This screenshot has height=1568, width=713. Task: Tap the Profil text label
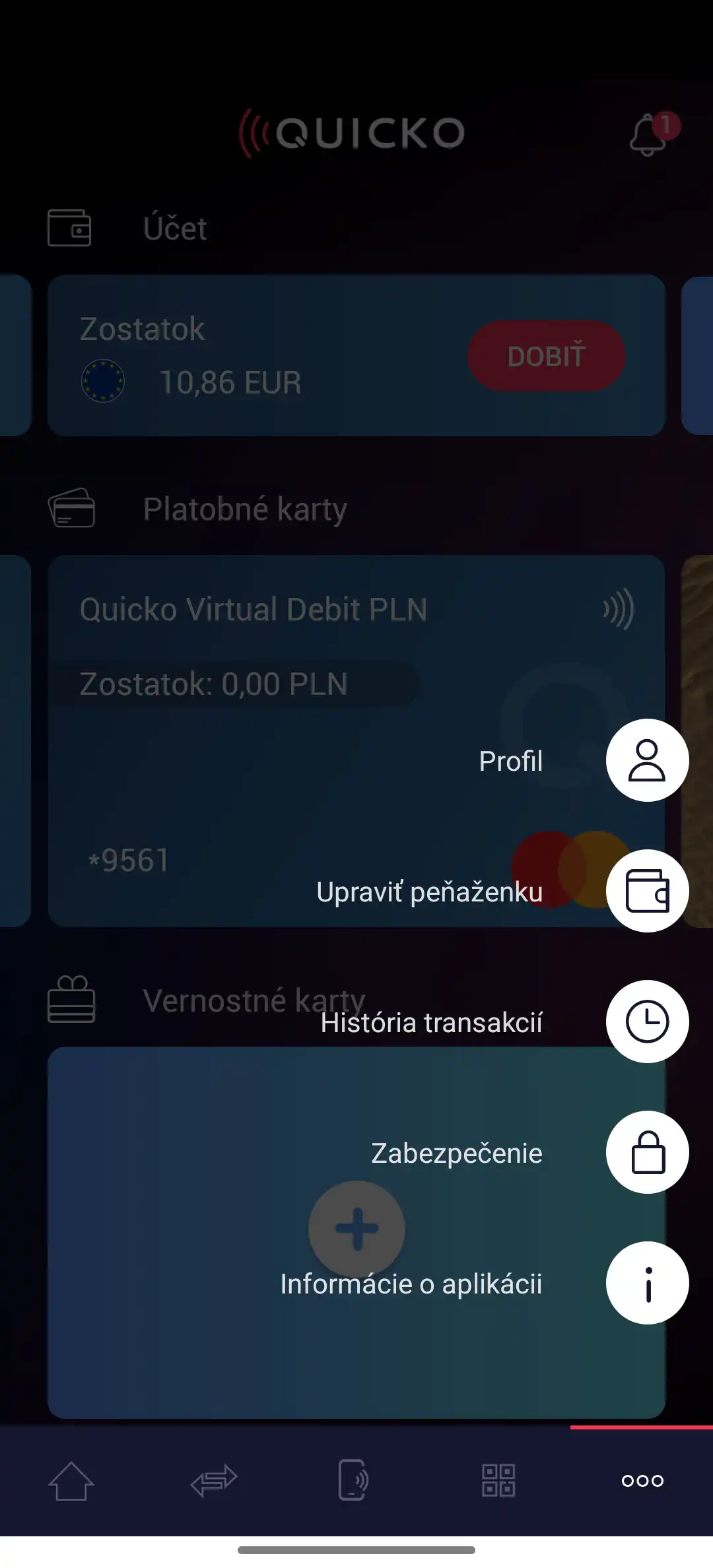click(511, 760)
